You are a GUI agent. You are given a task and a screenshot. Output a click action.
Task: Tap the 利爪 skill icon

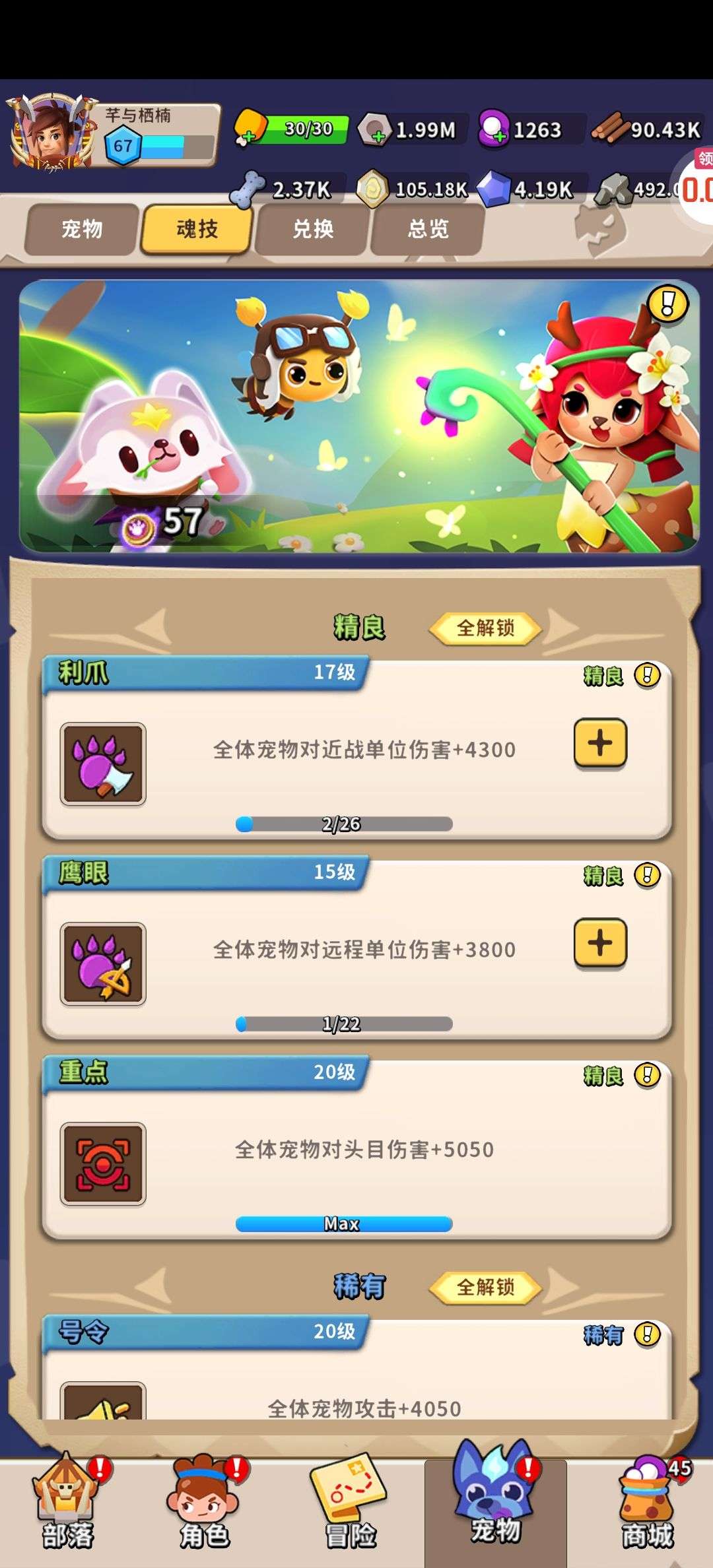103,764
